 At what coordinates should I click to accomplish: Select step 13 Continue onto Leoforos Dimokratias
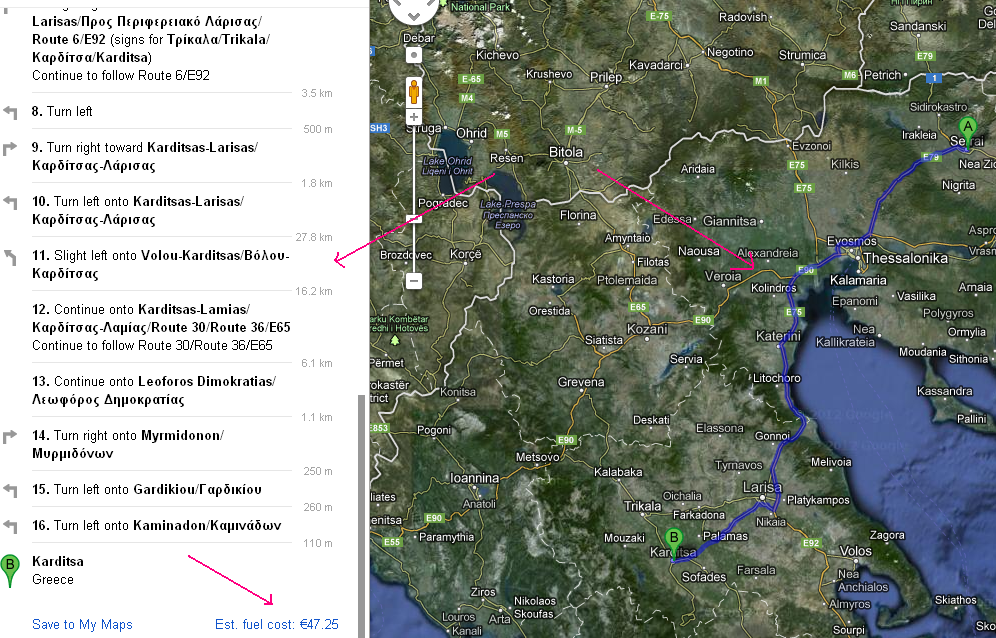click(153, 390)
